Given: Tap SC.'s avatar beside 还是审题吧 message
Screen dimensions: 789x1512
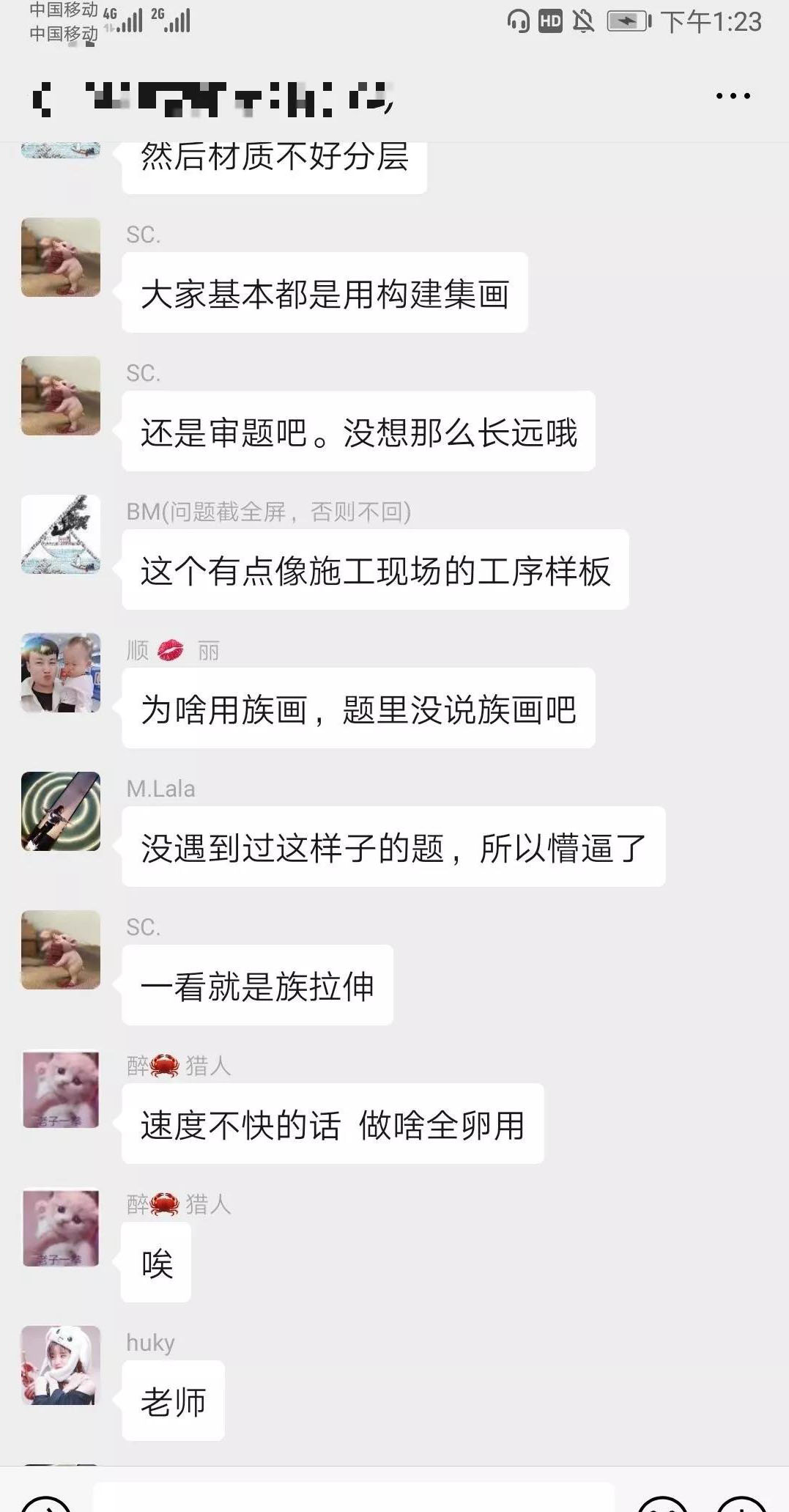Looking at the screenshot, I should point(61,395).
